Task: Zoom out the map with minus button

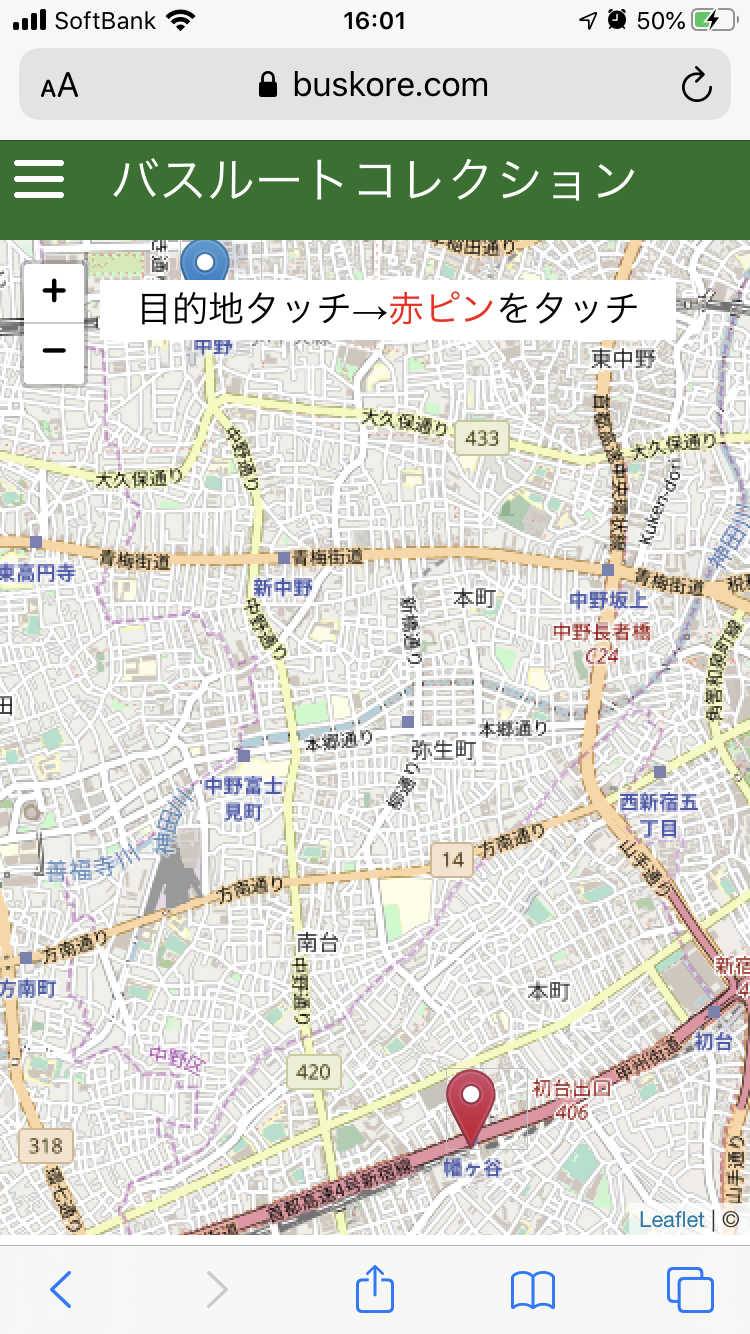Action: coord(54,351)
